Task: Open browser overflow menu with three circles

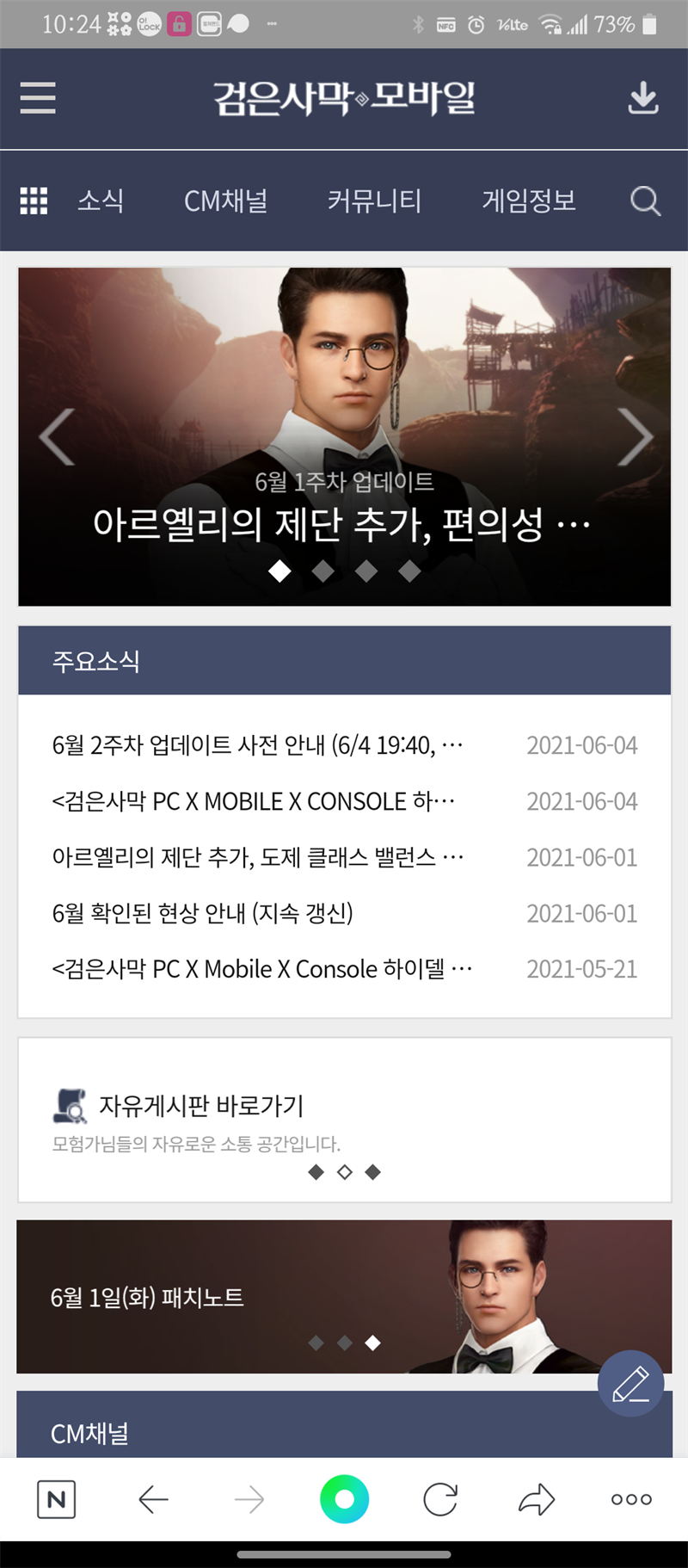Action: click(x=631, y=1500)
